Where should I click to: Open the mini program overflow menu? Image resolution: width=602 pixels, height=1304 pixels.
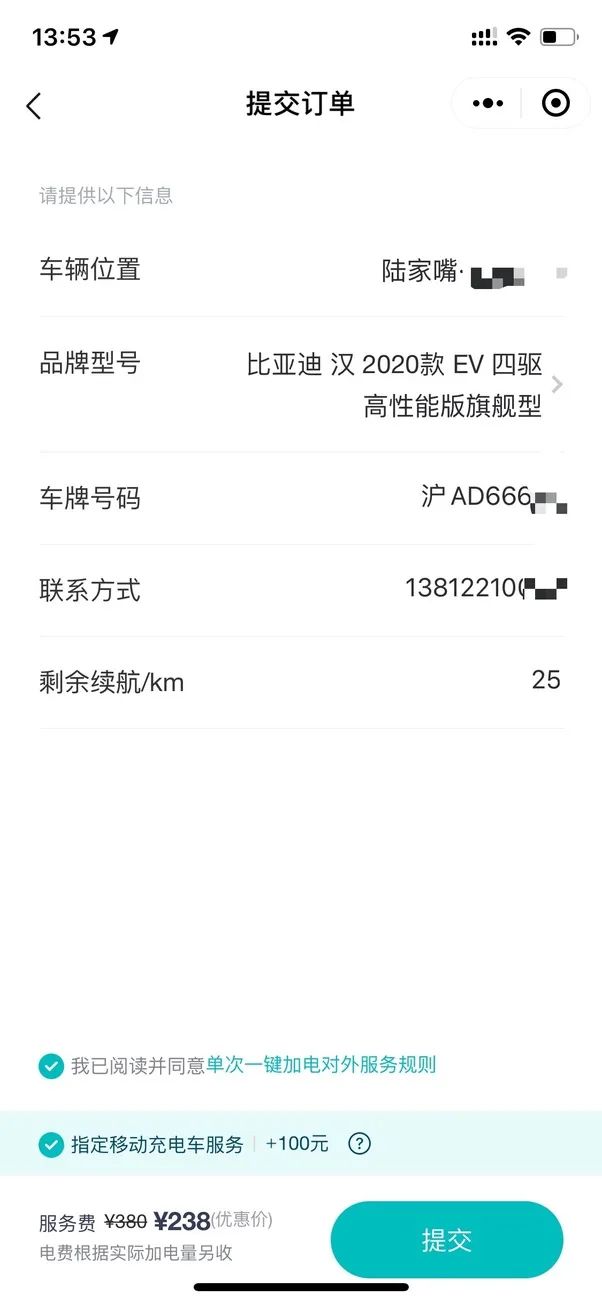point(487,104)
